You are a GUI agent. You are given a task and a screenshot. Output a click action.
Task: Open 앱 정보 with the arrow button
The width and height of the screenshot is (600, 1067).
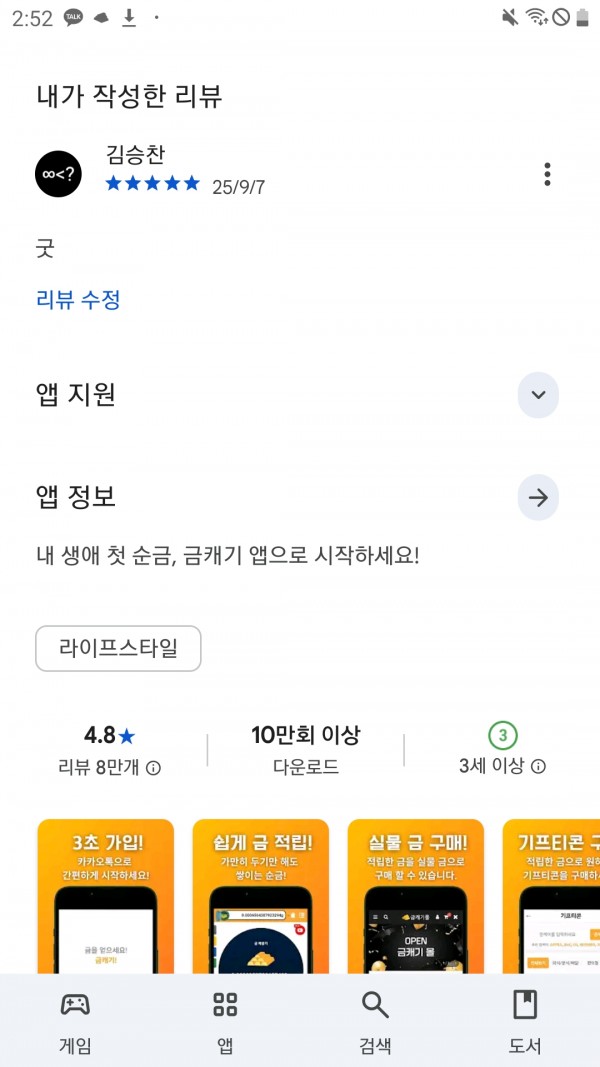pos(538,497)
